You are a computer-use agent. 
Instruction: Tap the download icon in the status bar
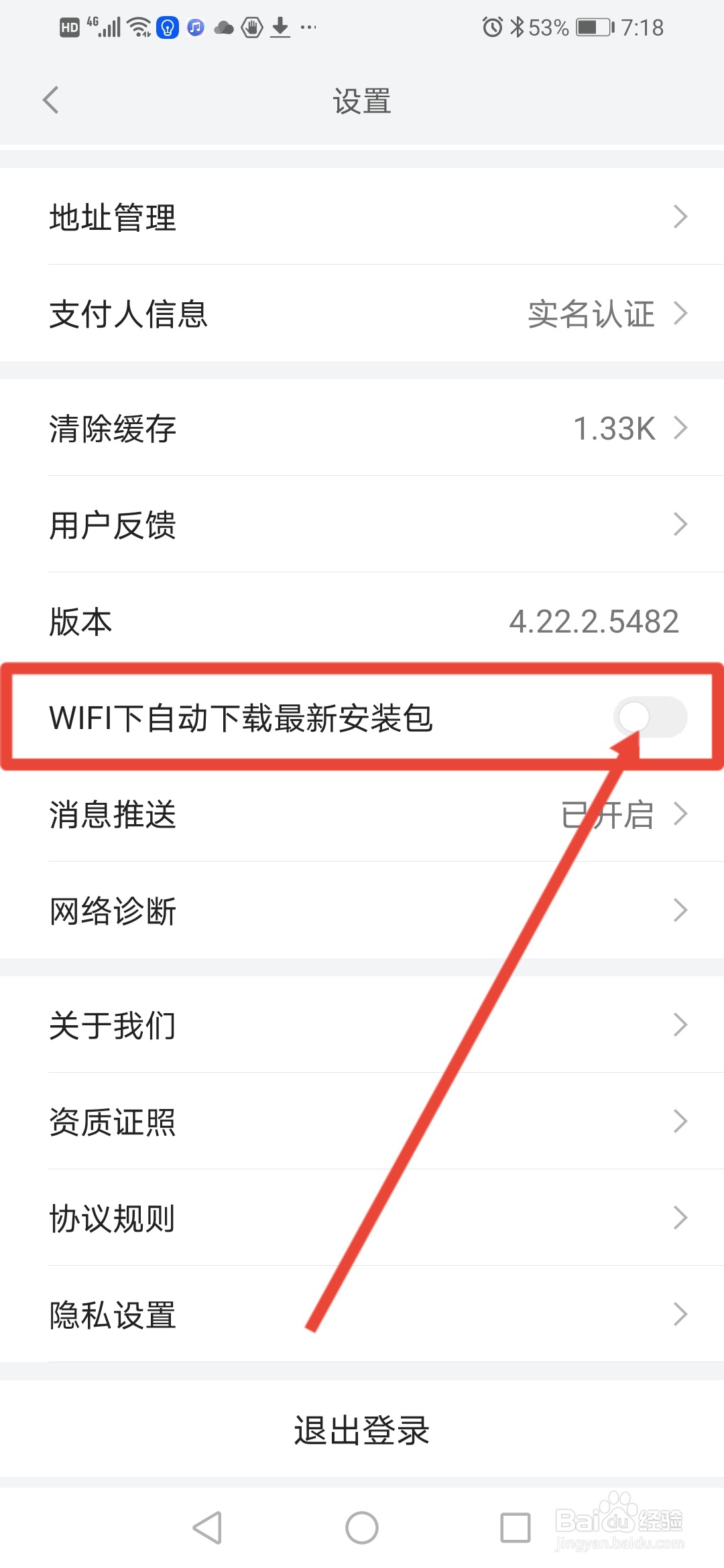point(280,27)
